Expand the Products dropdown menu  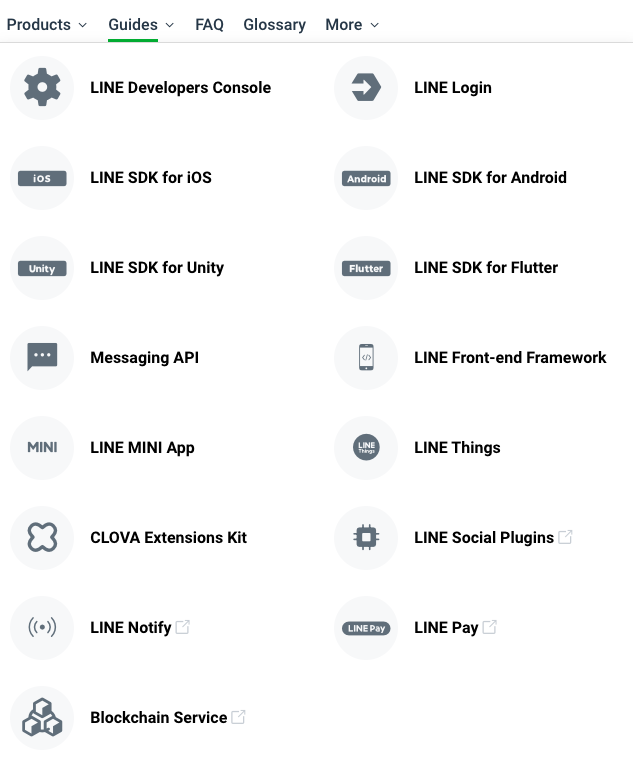46,24
